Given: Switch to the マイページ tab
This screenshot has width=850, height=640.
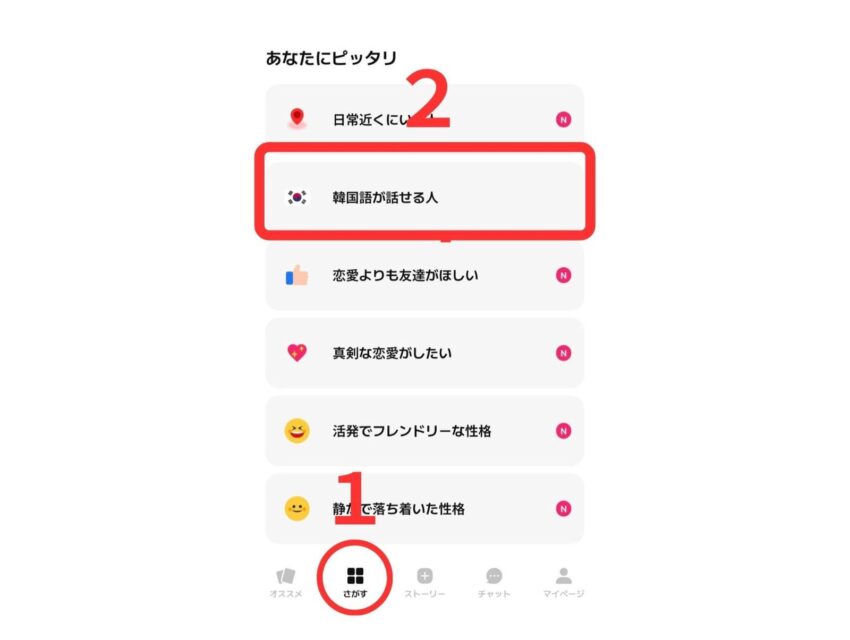Looking at the screenshot, I should pos(563,582).
